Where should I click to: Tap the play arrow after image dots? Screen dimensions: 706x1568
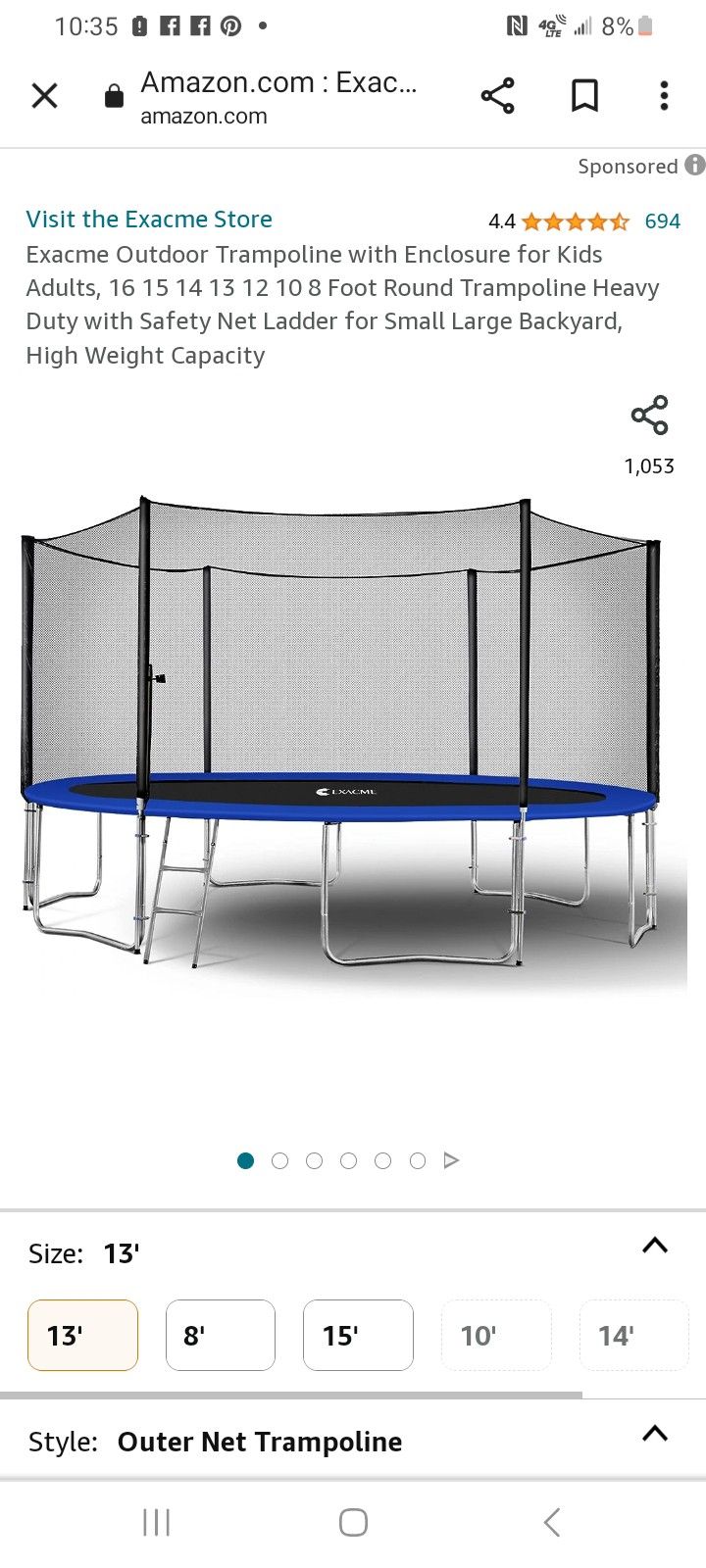pyautogui.click(x=451, y=1160)
